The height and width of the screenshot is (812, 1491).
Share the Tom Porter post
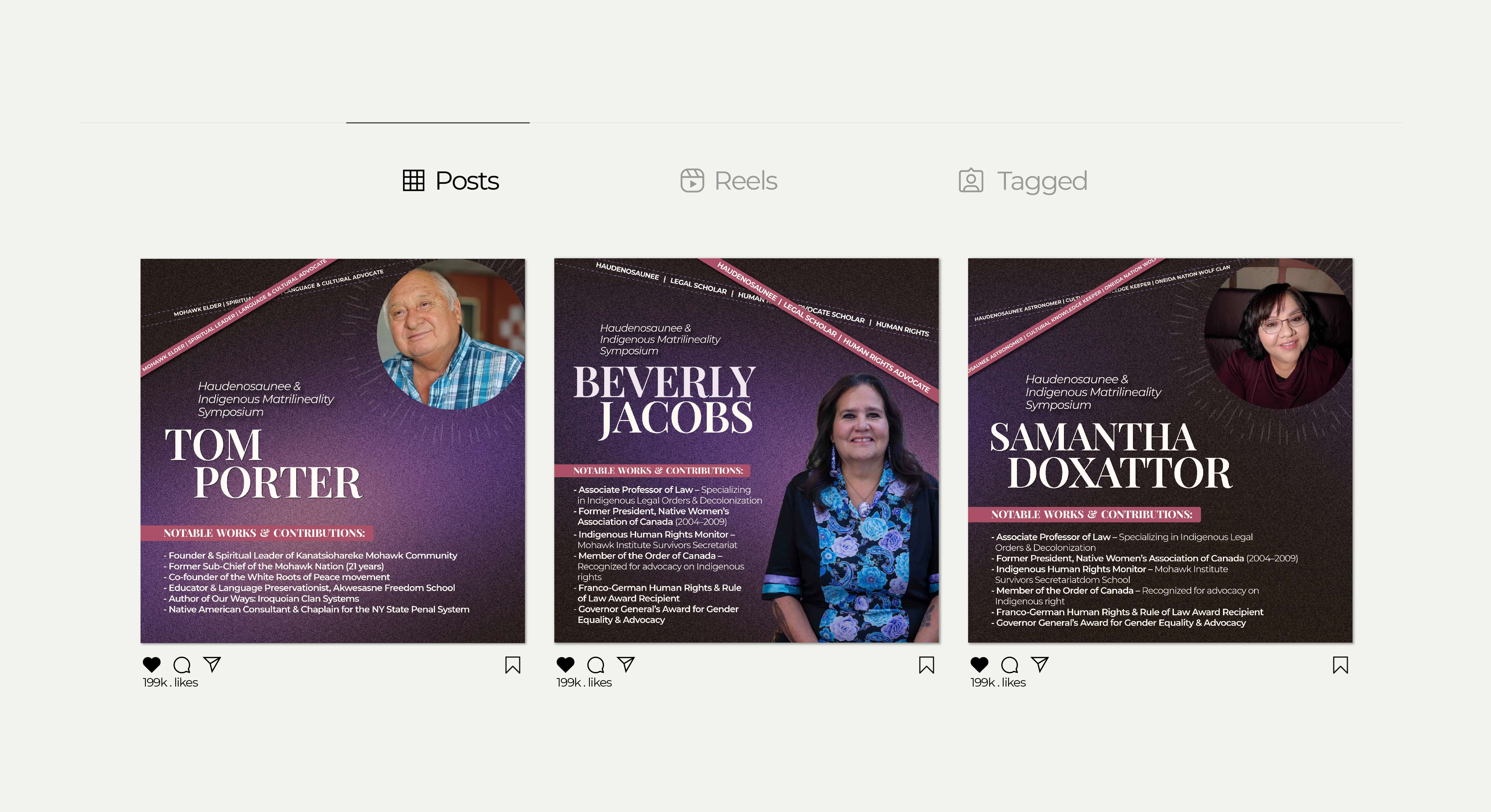[212, 664]
